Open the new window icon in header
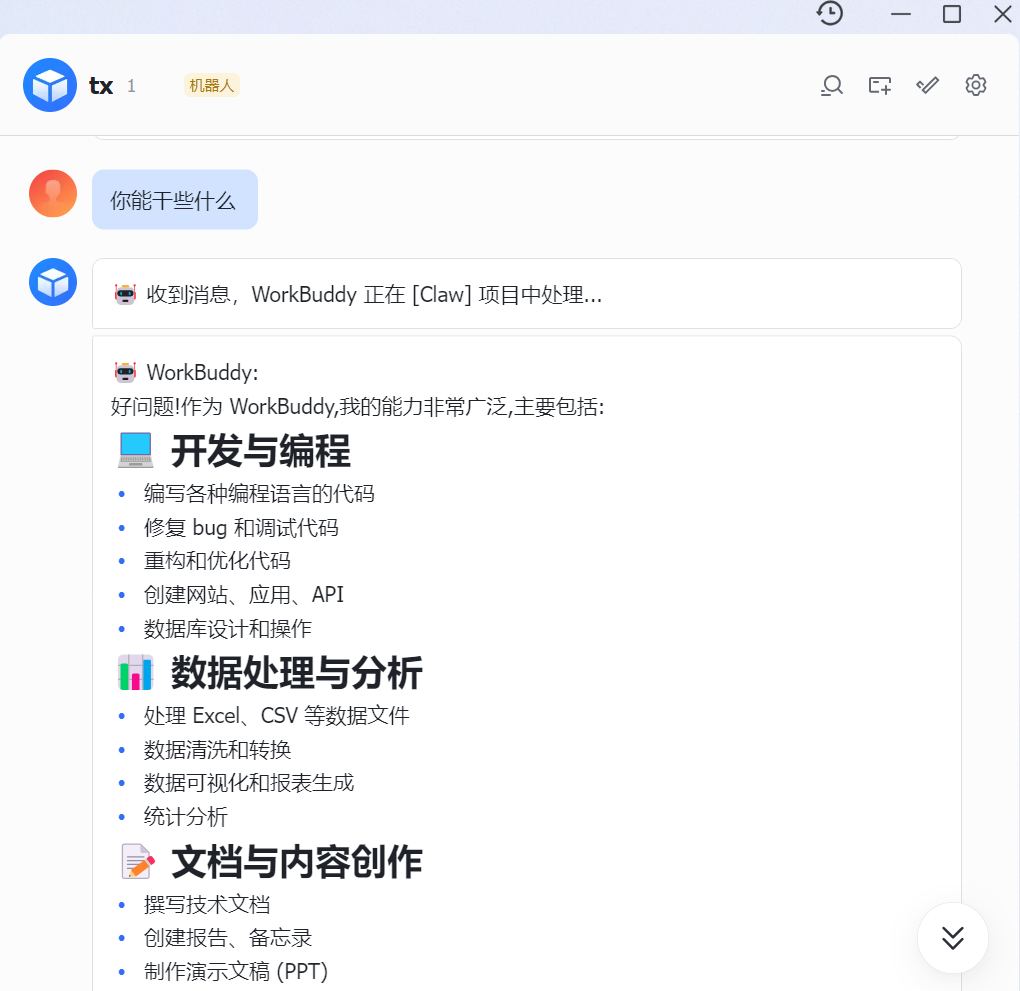1020x991 pixels. 880,86
